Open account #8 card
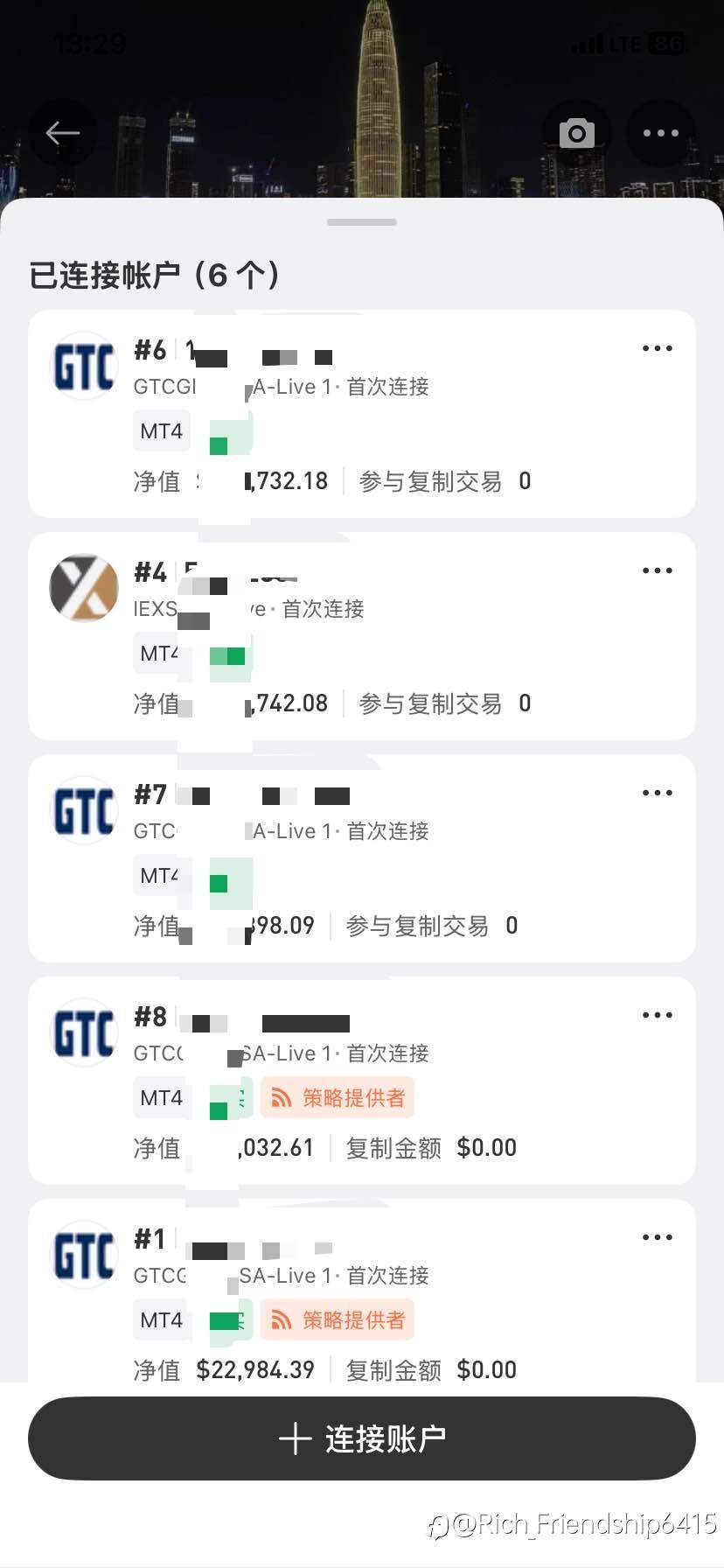The height and width of the screenshot is (1568, 724). pyautogui.click(x=362, y=1081)
